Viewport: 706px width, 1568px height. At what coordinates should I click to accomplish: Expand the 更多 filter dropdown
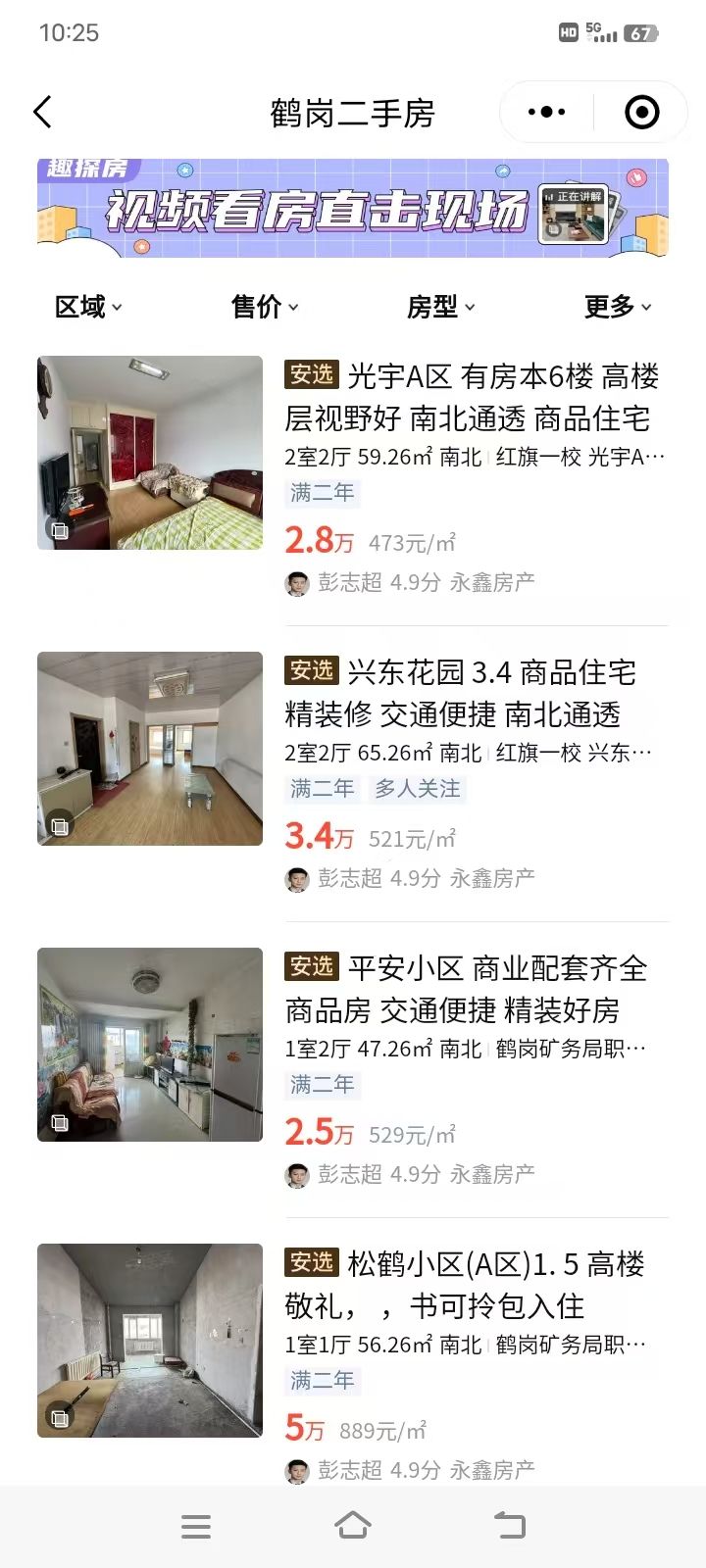point(618,307)
